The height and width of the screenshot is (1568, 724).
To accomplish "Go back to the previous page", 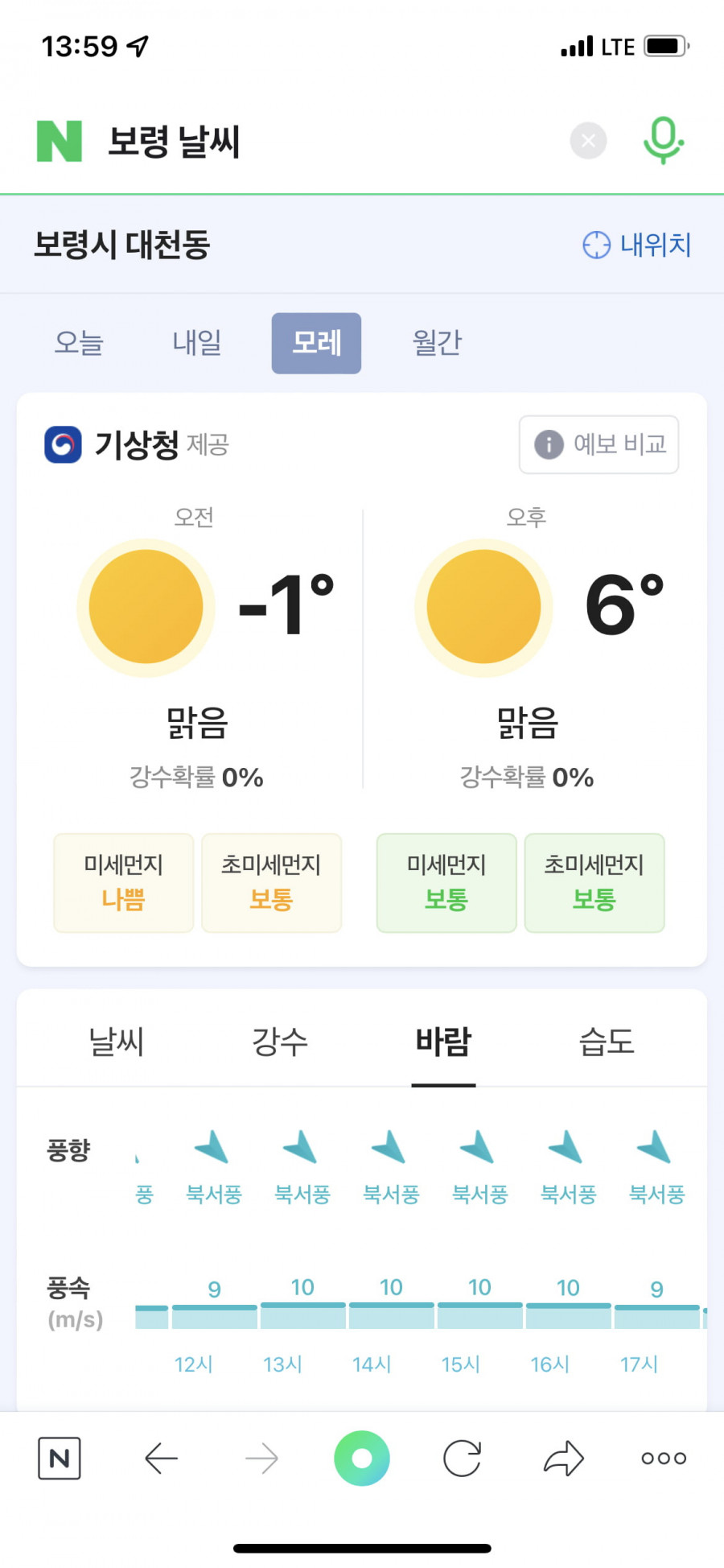I will click(x=161, y=1458).
